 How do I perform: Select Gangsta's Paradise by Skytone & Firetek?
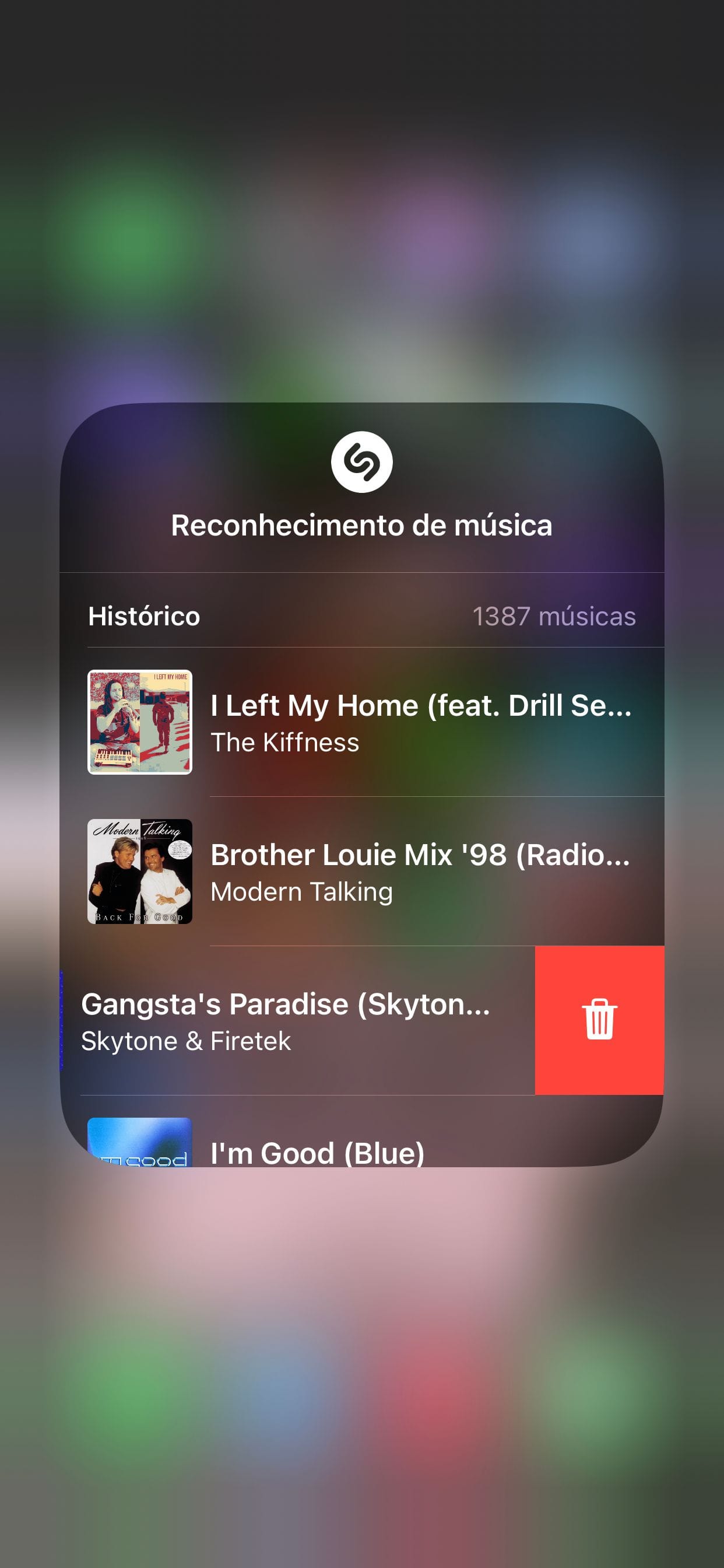pos(286,1021)
